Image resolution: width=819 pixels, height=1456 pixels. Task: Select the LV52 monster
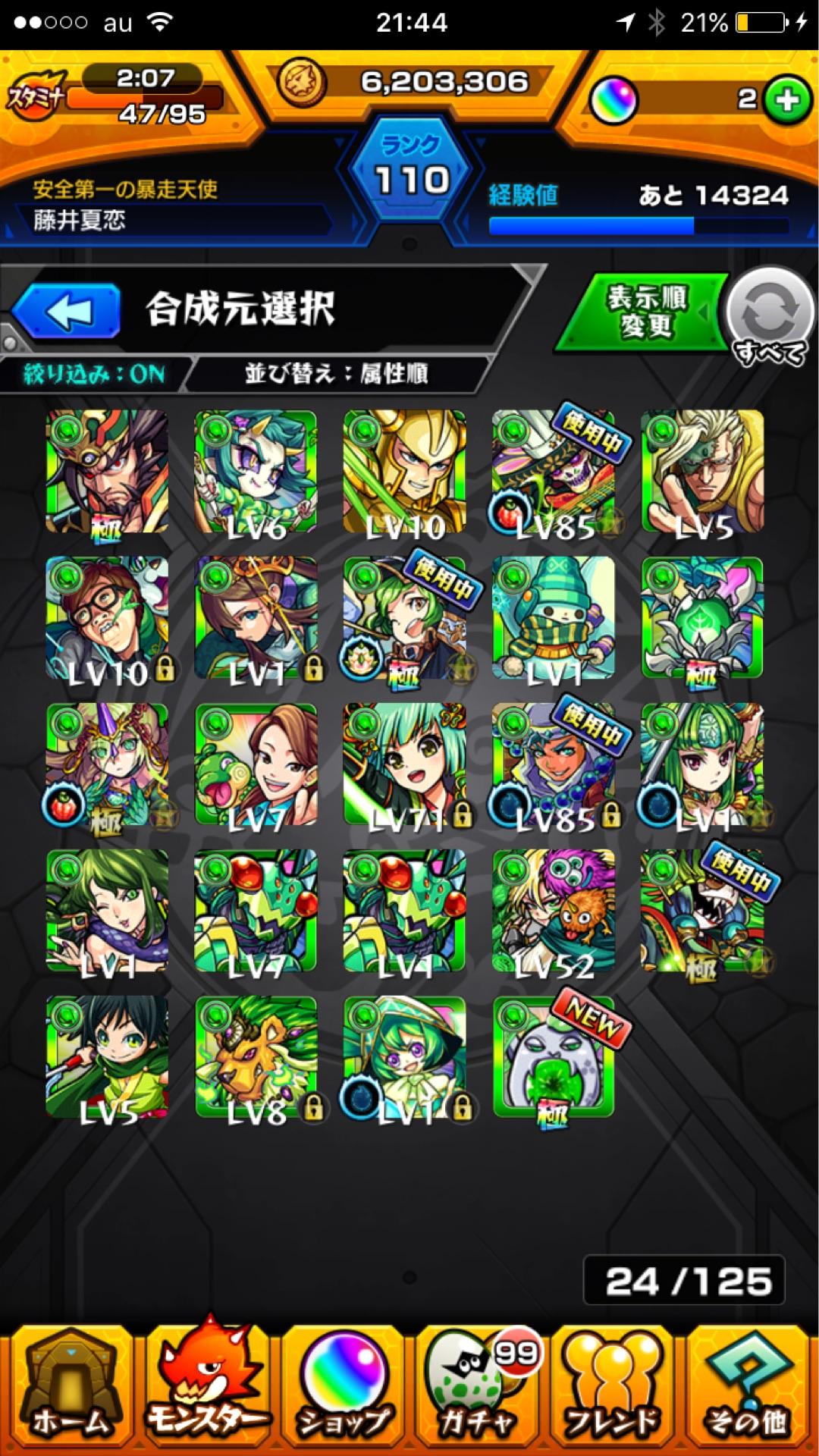pyautogui.click(x=554, y=910)
